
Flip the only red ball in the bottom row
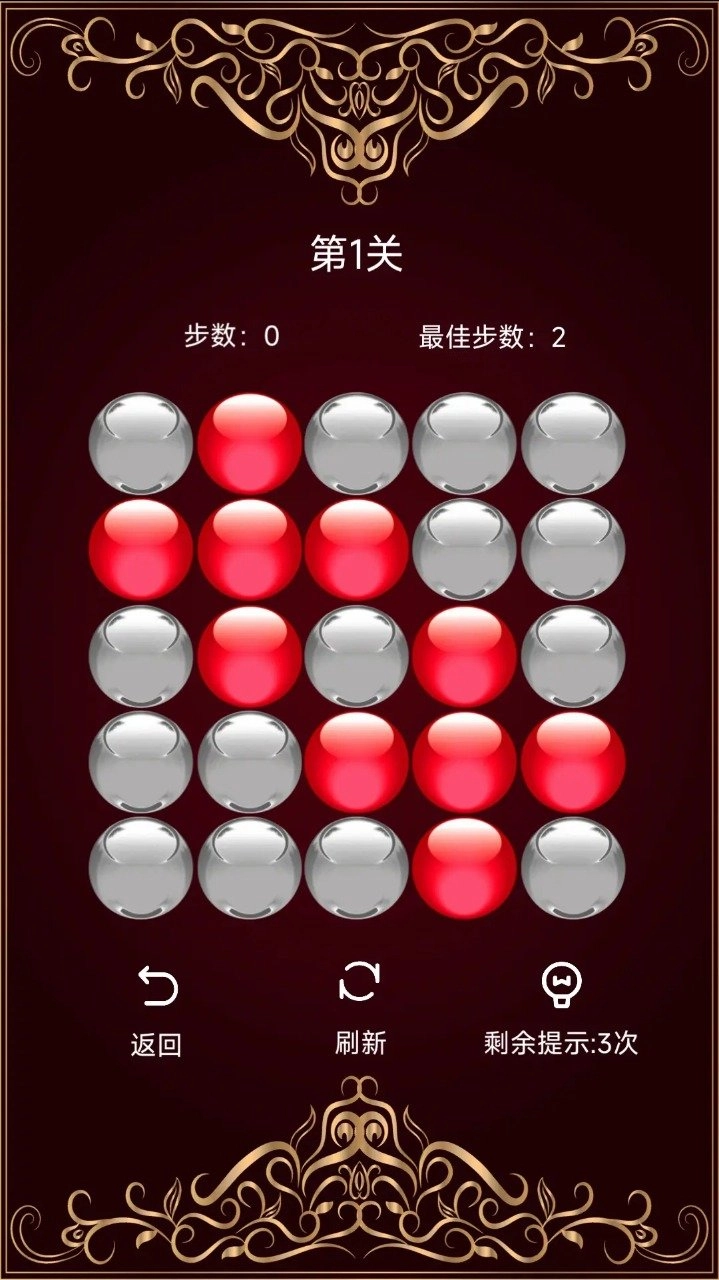[x=464, y=868]
